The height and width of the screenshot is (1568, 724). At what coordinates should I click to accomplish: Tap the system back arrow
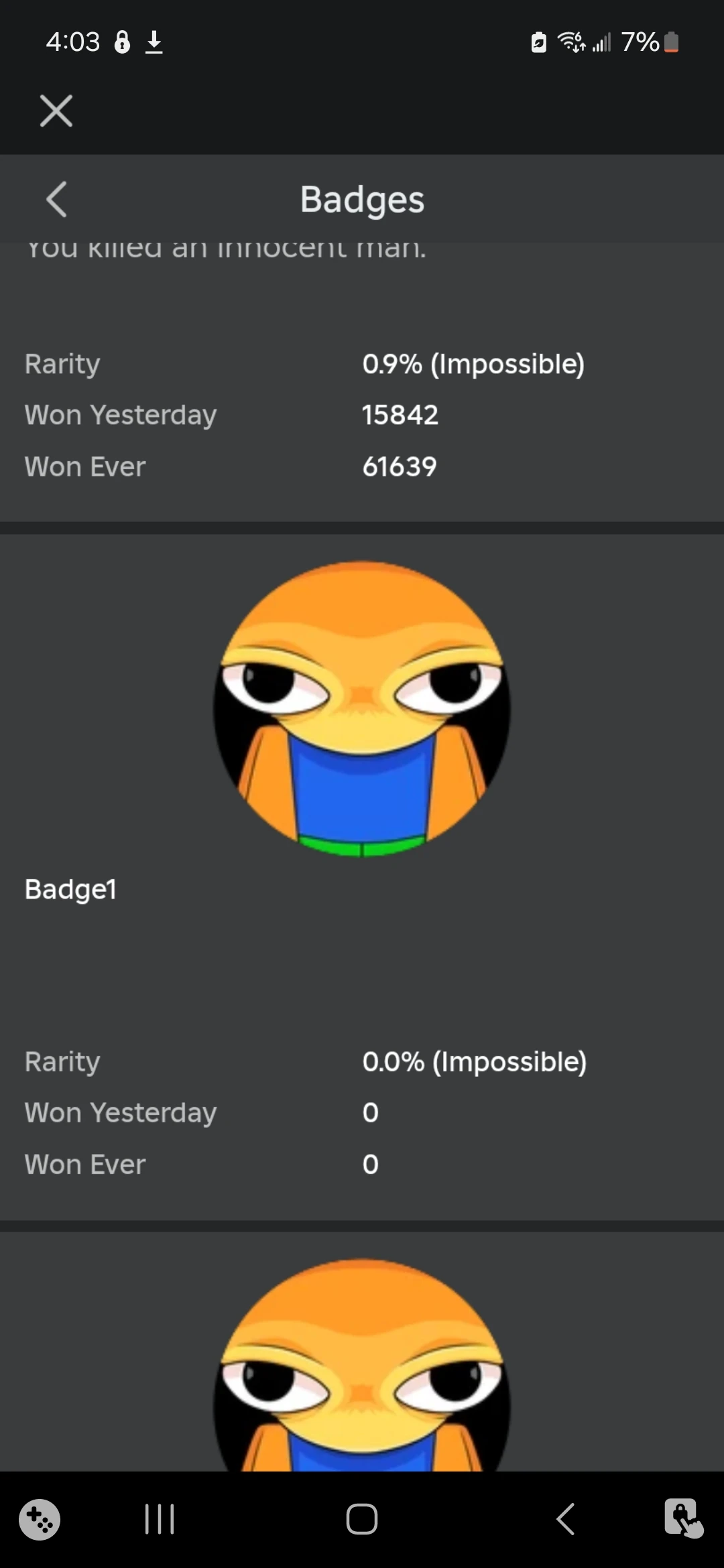[566, 1518]
